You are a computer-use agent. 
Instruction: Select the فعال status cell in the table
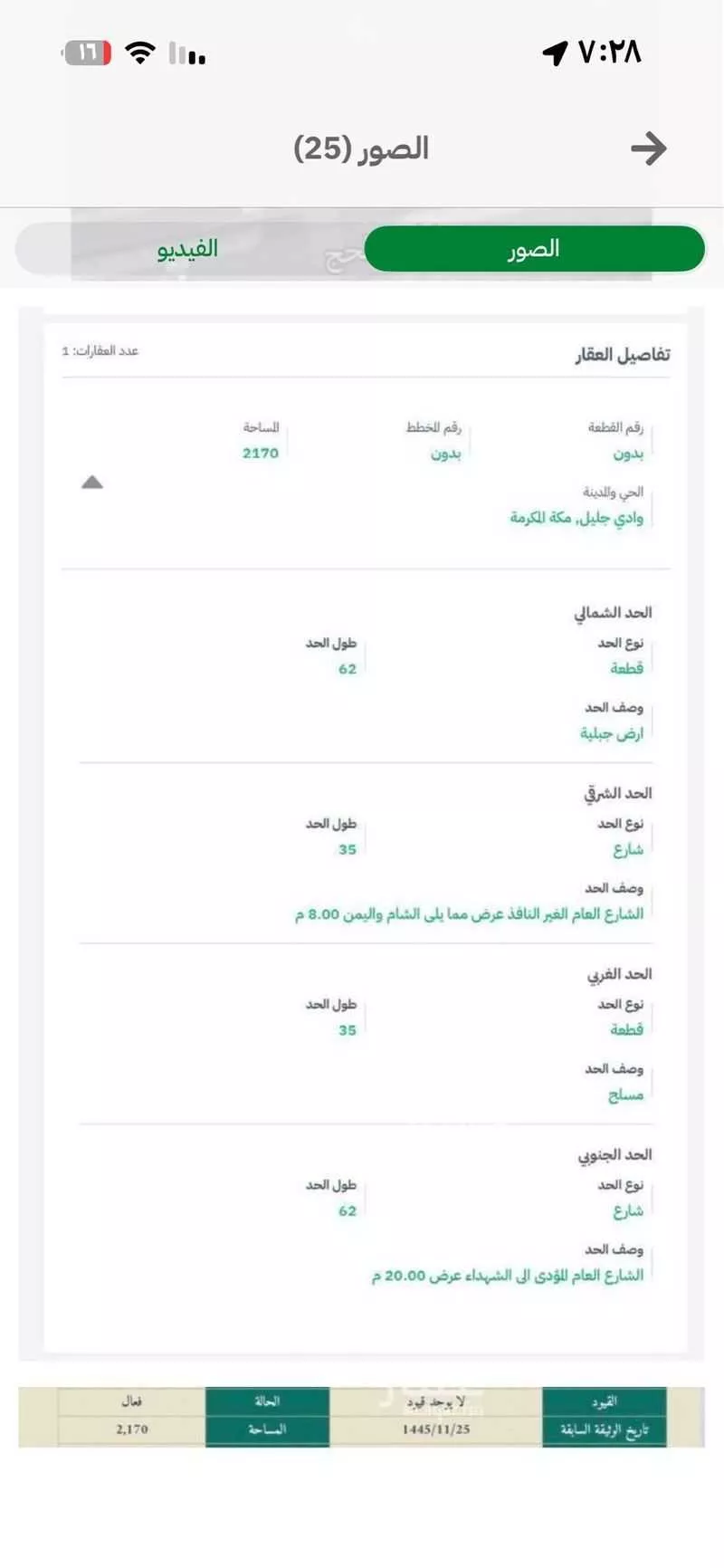coord(129,1401)
